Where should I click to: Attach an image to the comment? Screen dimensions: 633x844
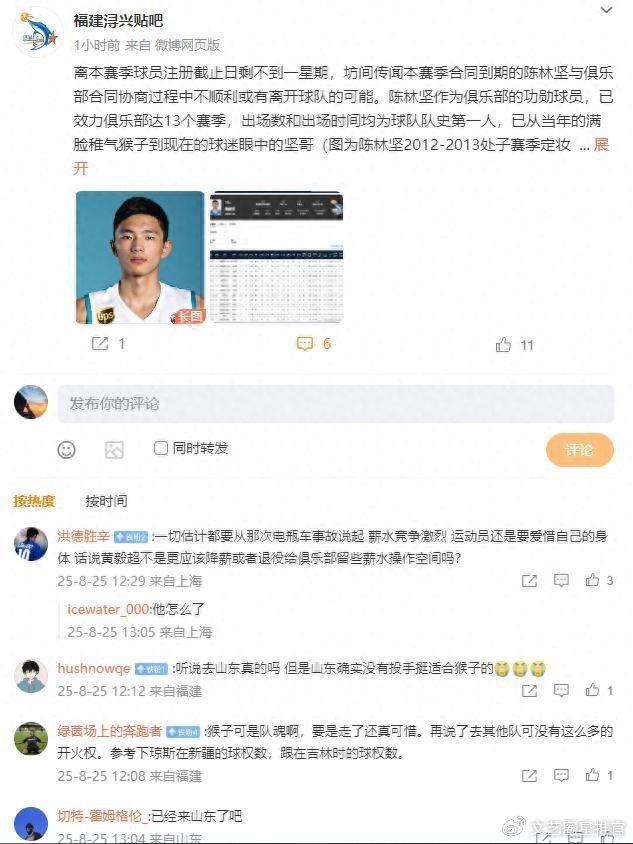pyautogui.click(x=114, y=449)
